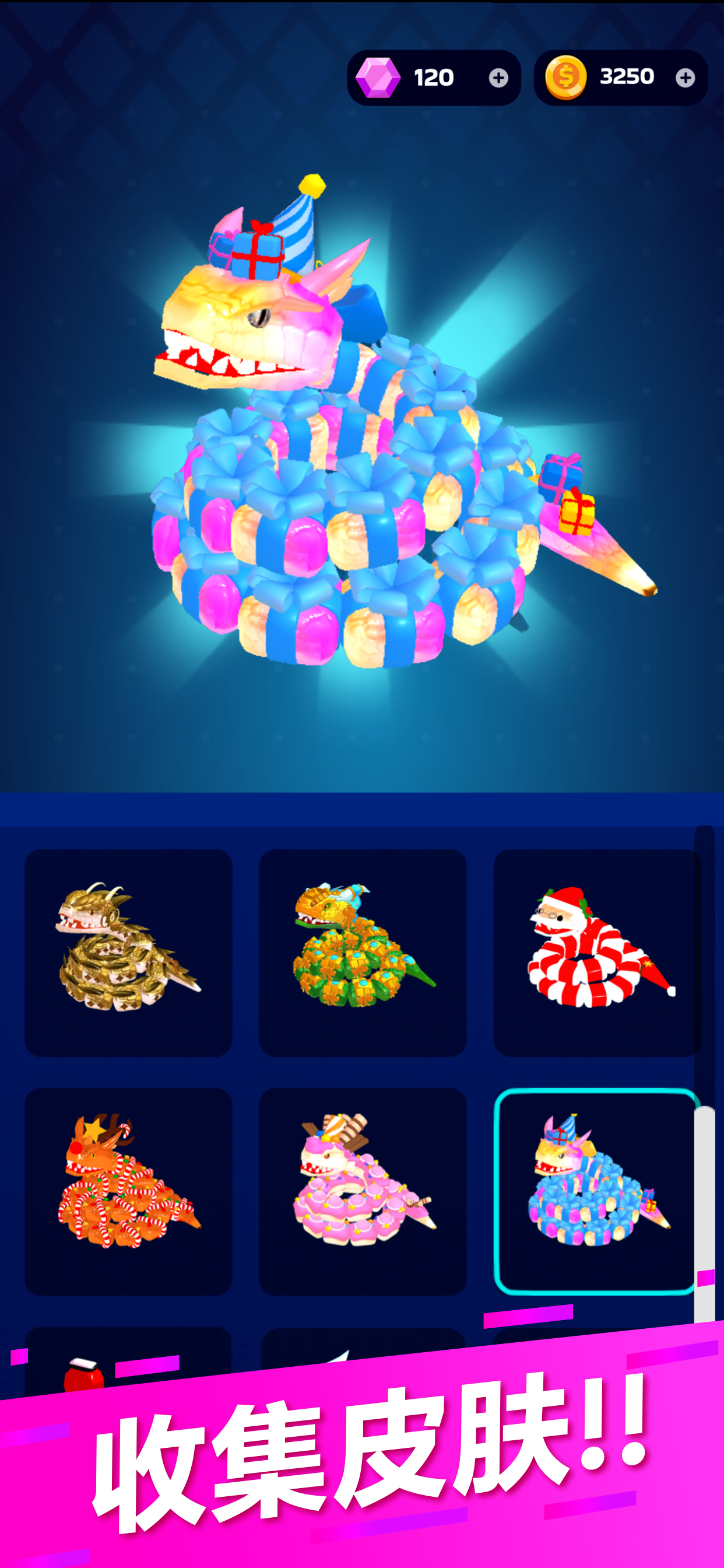Select the golden dragon snake skin
Screen dimensions: 724x1568
pos(128,953)
